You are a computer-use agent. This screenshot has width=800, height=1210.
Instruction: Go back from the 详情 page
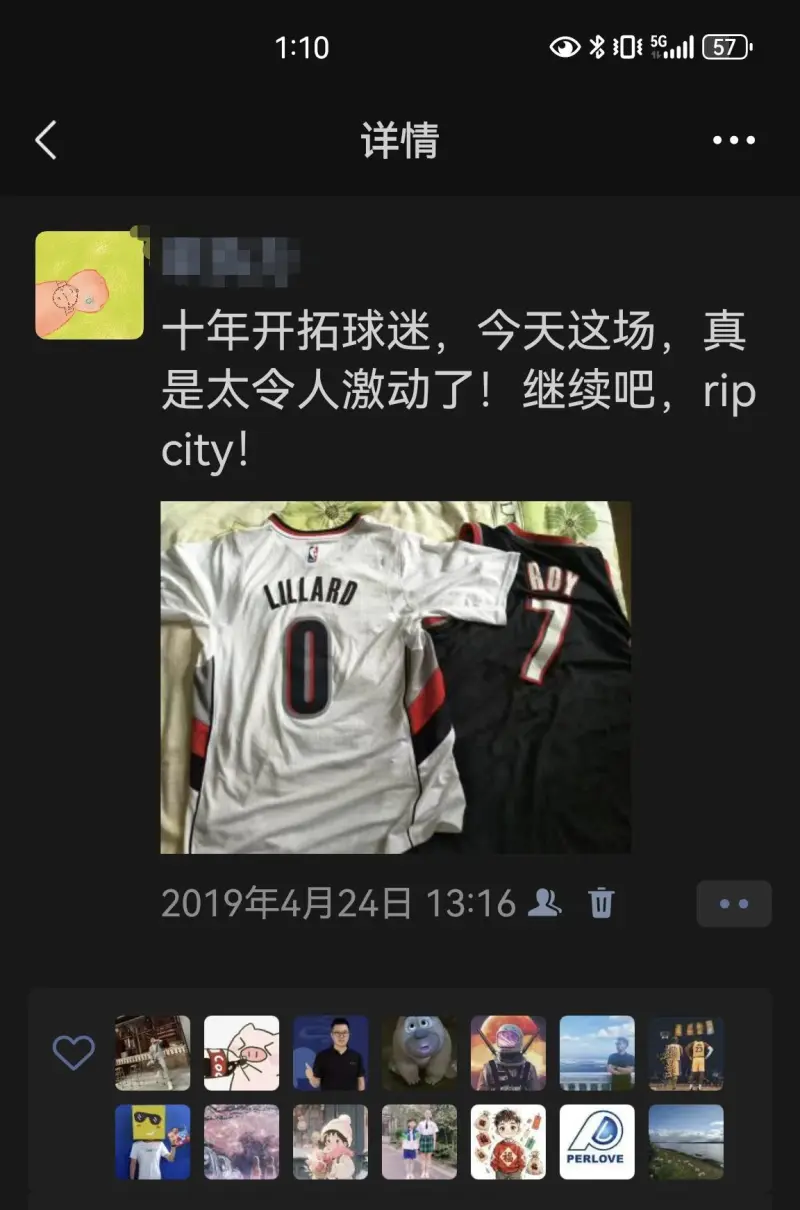[46, 141]
